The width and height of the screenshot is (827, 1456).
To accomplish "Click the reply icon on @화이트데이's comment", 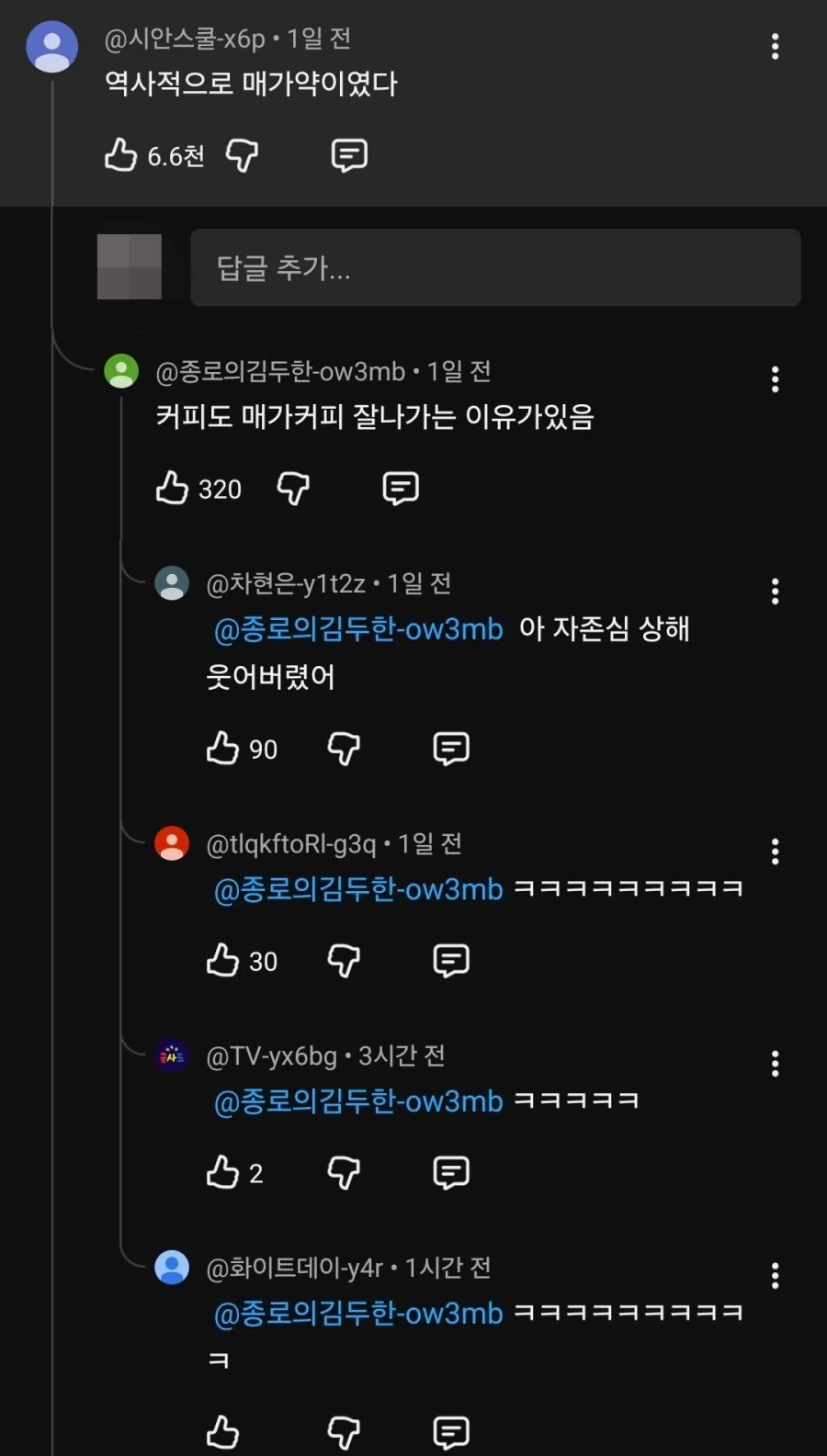I will point(450,1430).
